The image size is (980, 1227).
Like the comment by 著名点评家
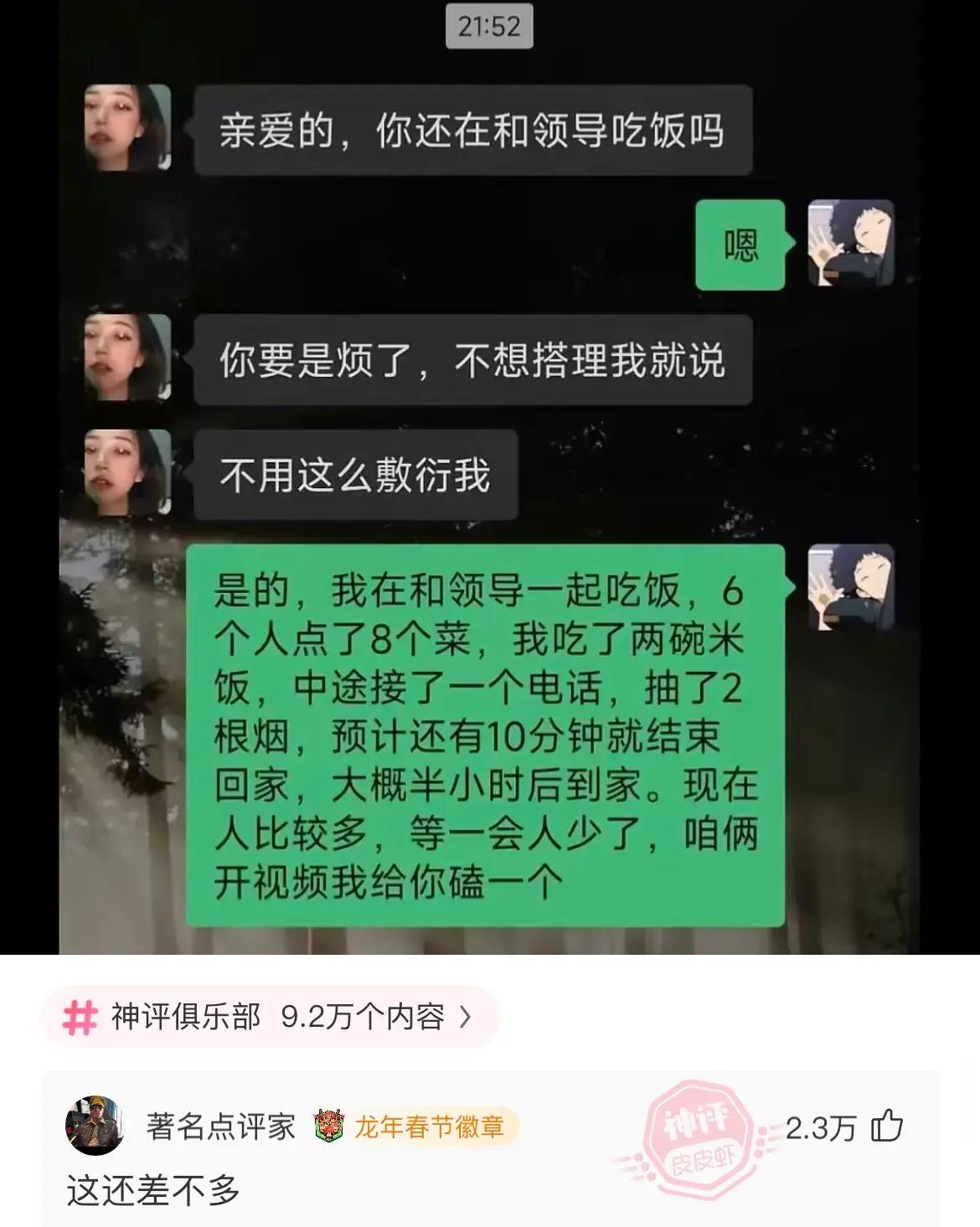pyautogui.click(x=886, y=1126)
